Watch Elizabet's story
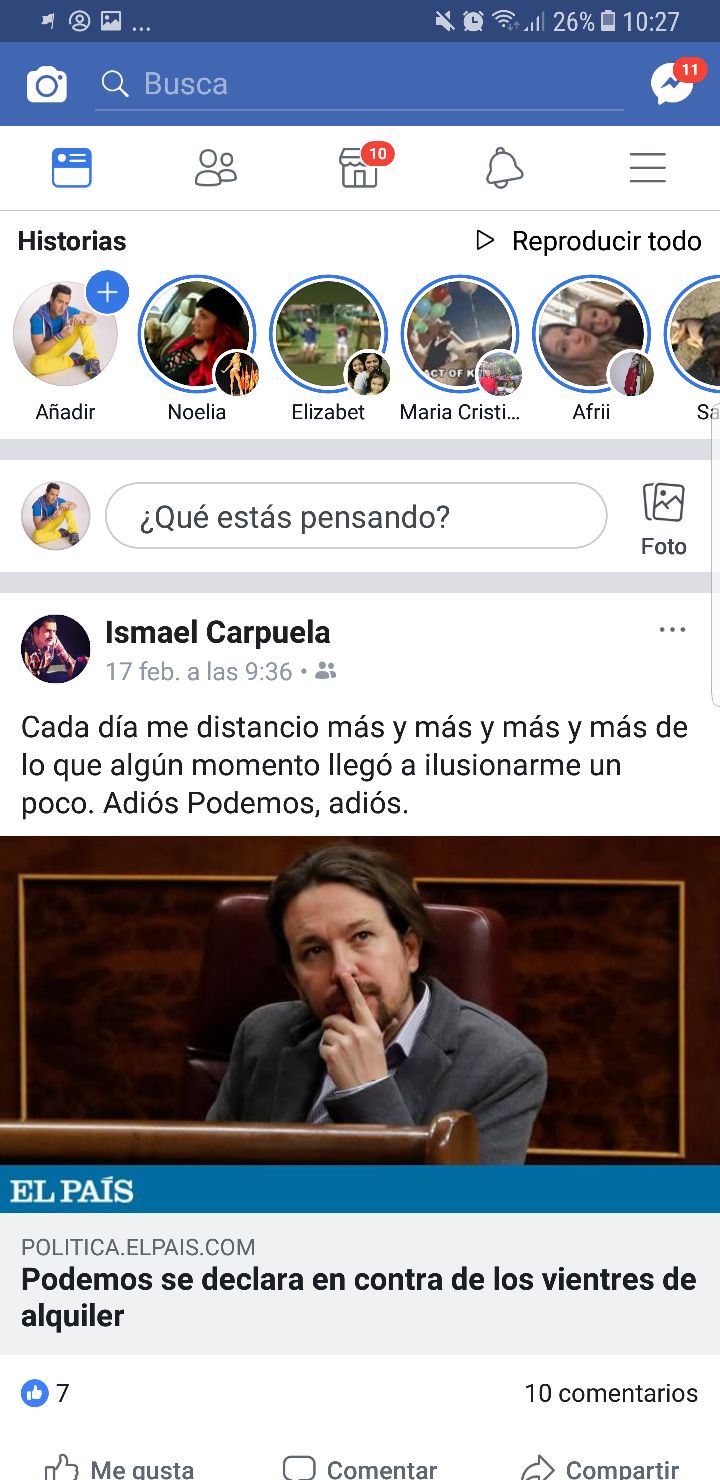Screen dimensions: 720x1480 (x=328, y=335)
